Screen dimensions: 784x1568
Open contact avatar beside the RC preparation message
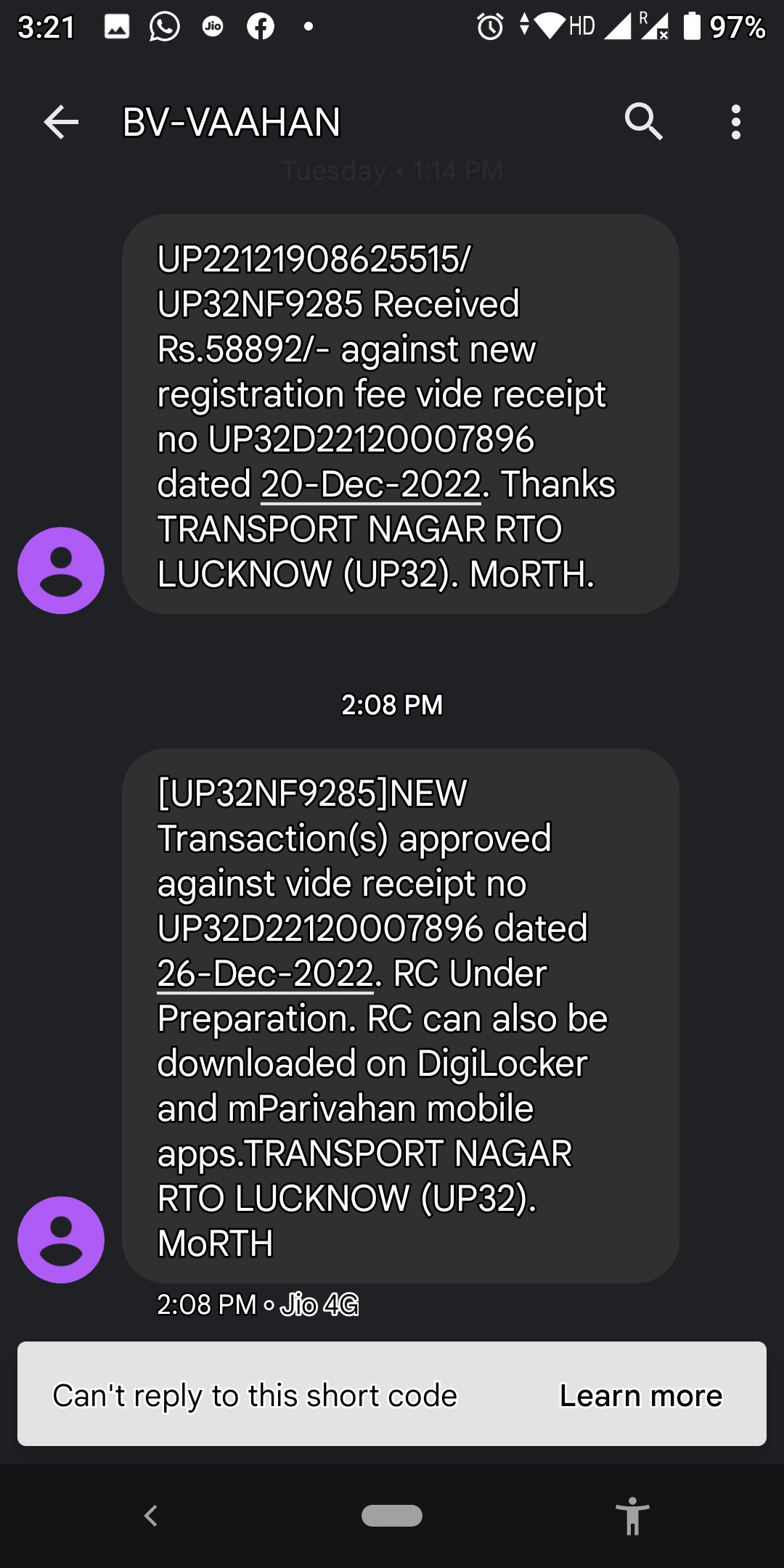pos(61,1240)
